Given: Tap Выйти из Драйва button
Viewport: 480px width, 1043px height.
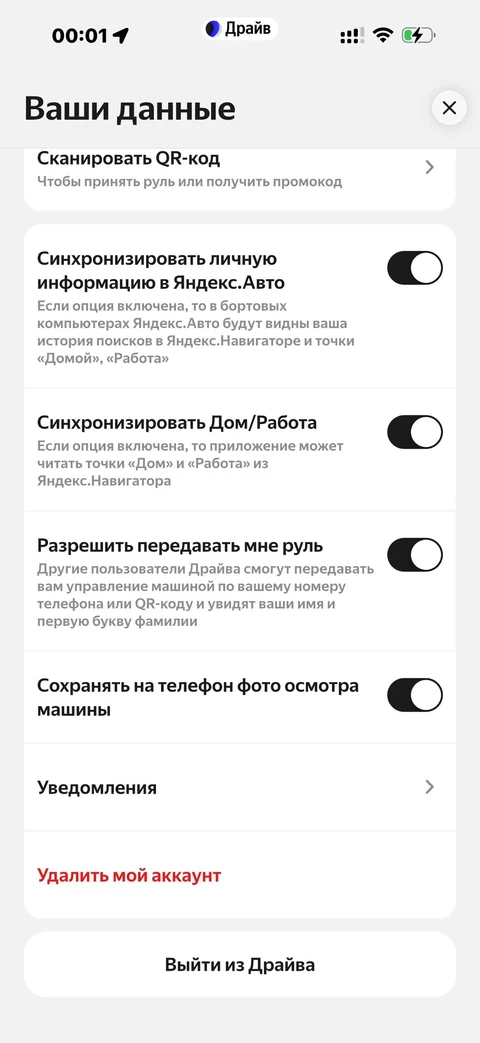Looking at the screenshot, I should point(240,965).
